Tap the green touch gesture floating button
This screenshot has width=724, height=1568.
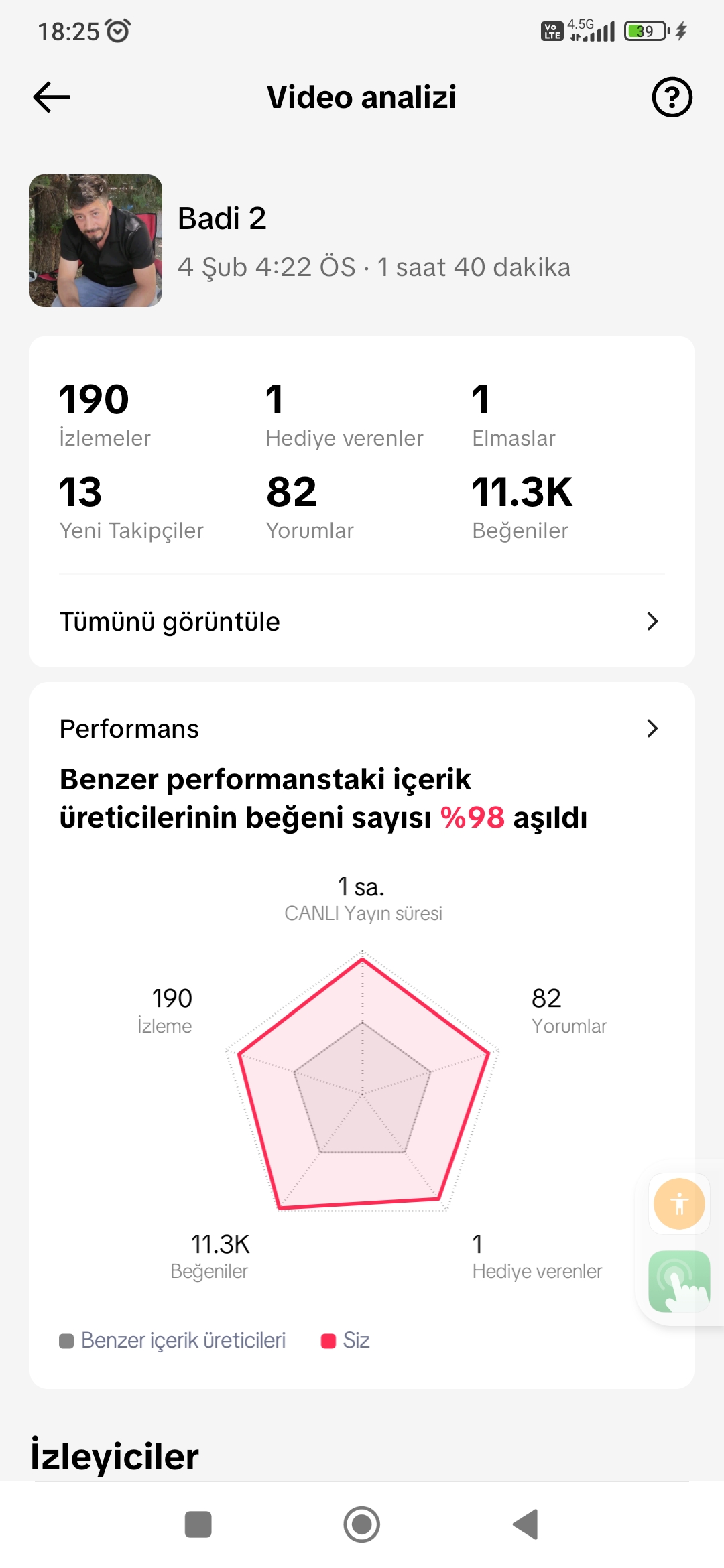click(679, 1281)
